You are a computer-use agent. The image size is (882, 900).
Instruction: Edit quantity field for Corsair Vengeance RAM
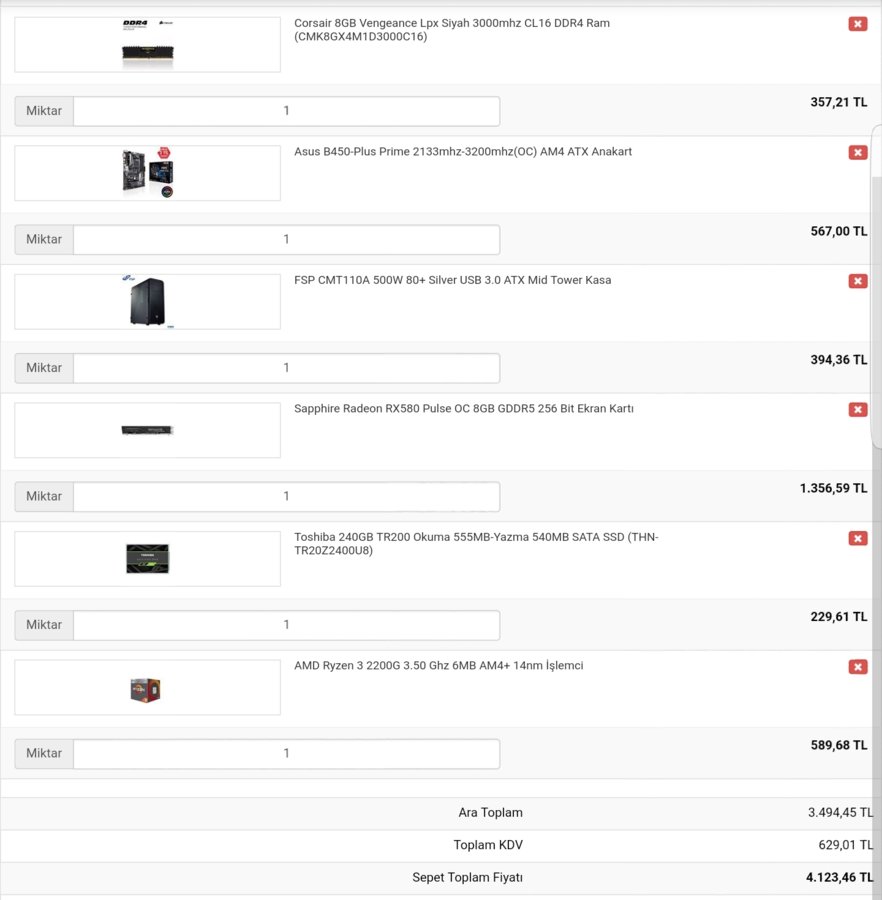(x=286, y=111)
